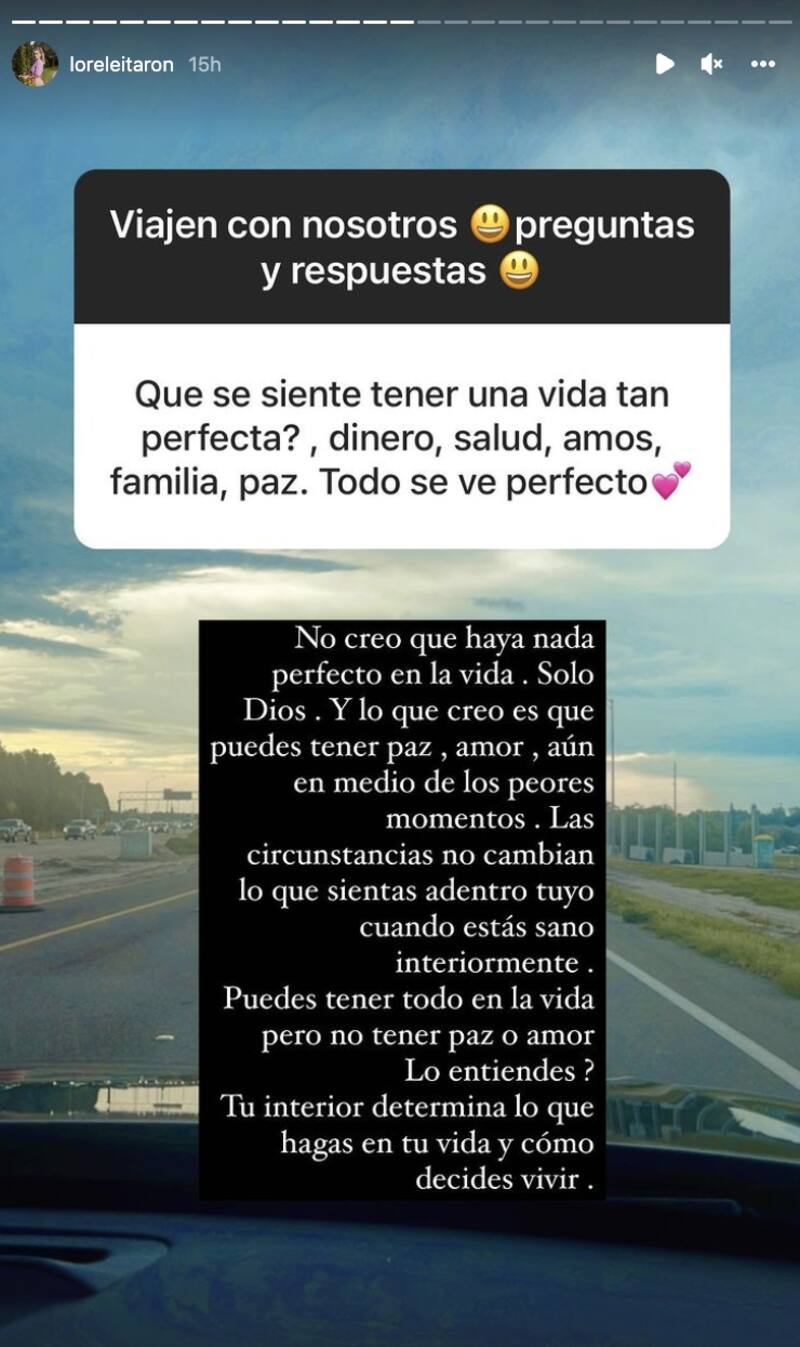
Task: Open the three-dot overflow menu
Action: 763,64
